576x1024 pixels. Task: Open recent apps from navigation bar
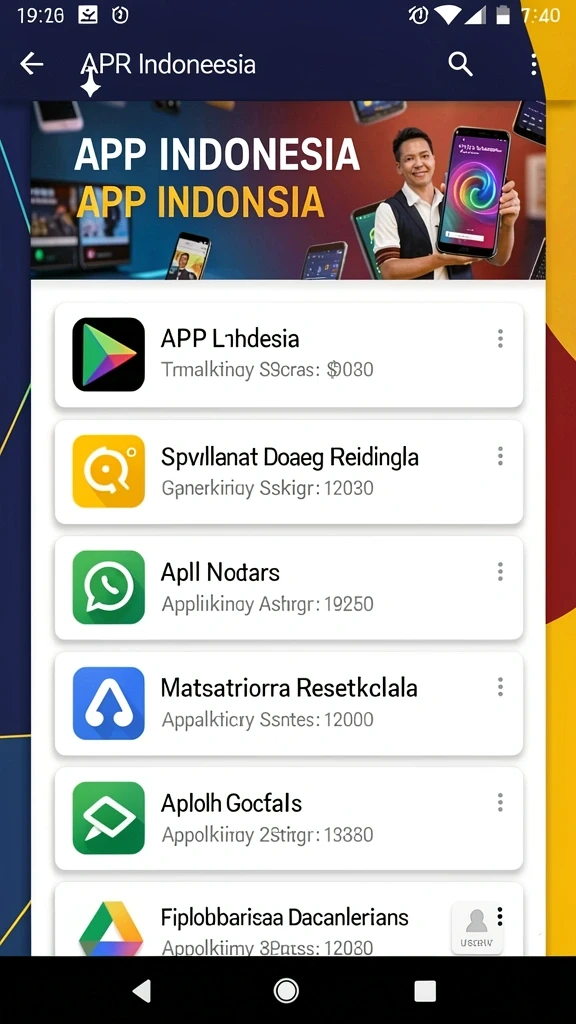pos(425,991)
